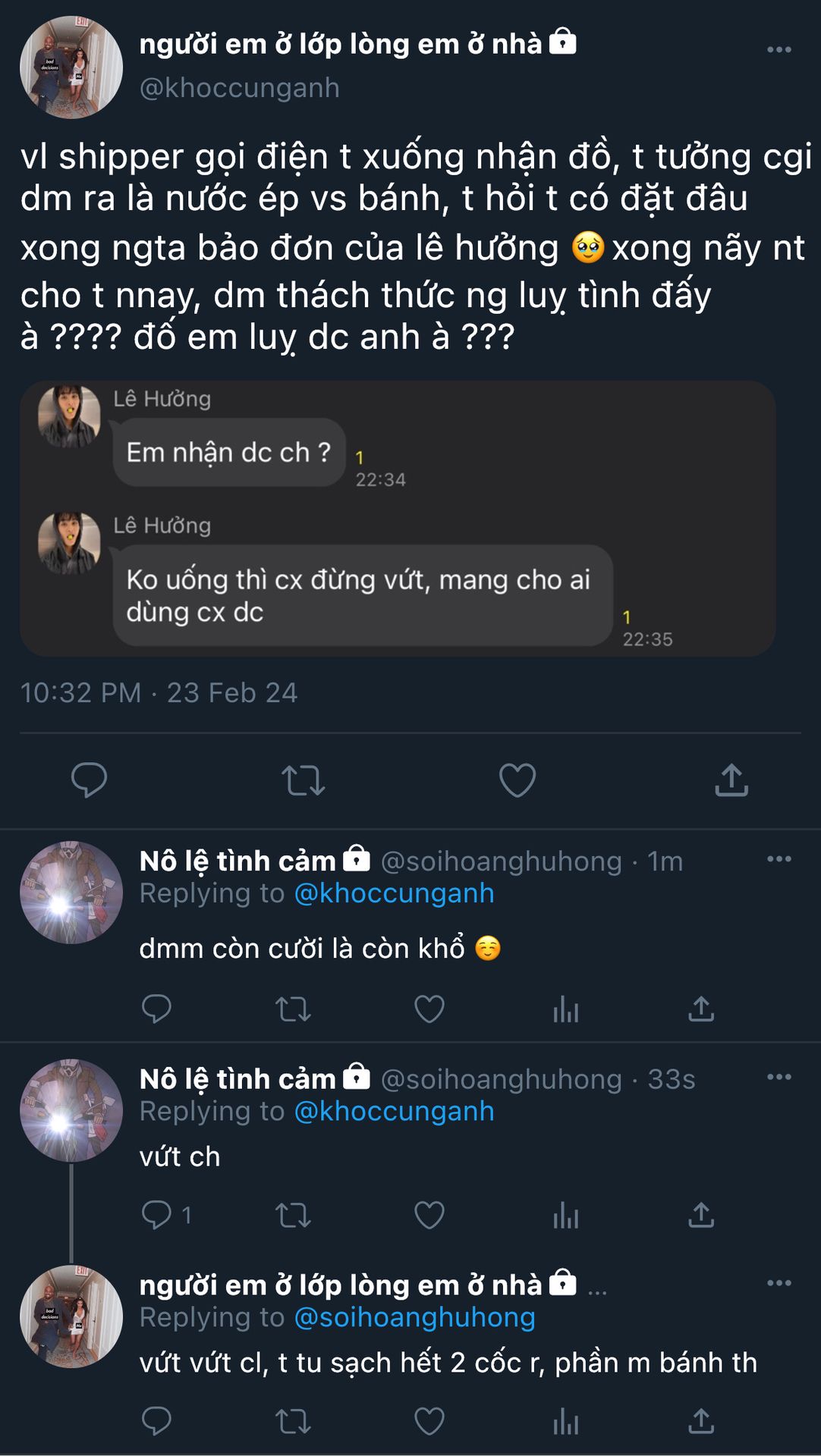View analytics for reply "dmm còn cười là còn khổ"
The height and width of the screenshot is (1456, 821).
pos(566,1009)
